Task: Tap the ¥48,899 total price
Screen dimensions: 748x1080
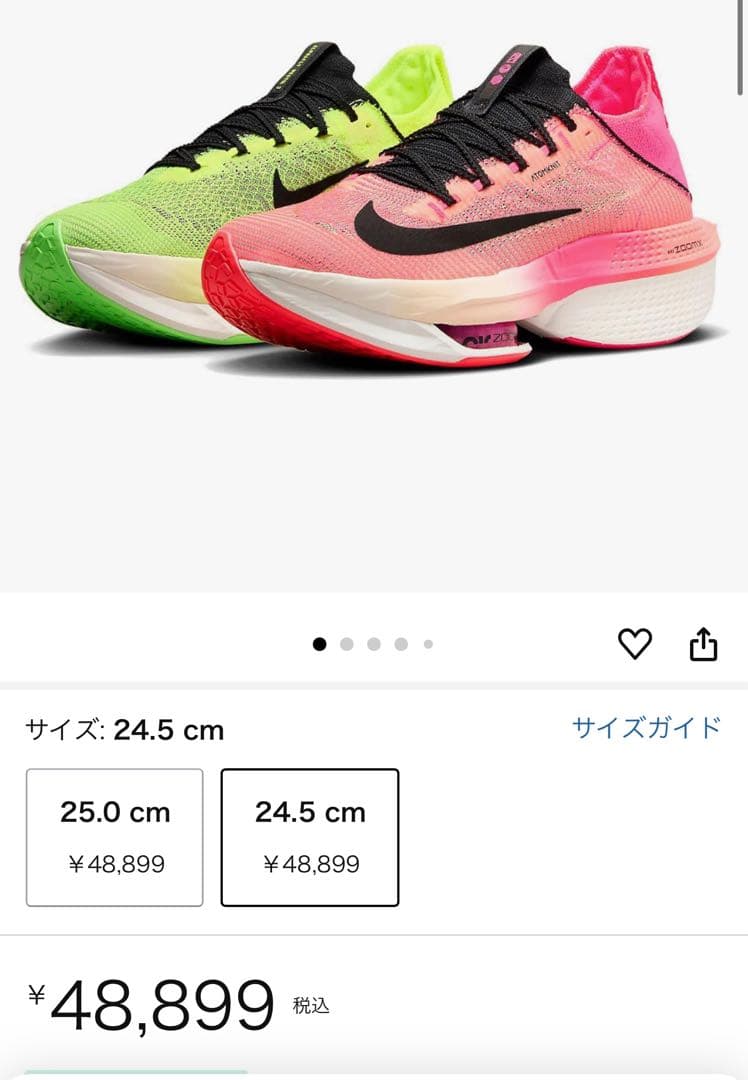Action: [155, 1000]
